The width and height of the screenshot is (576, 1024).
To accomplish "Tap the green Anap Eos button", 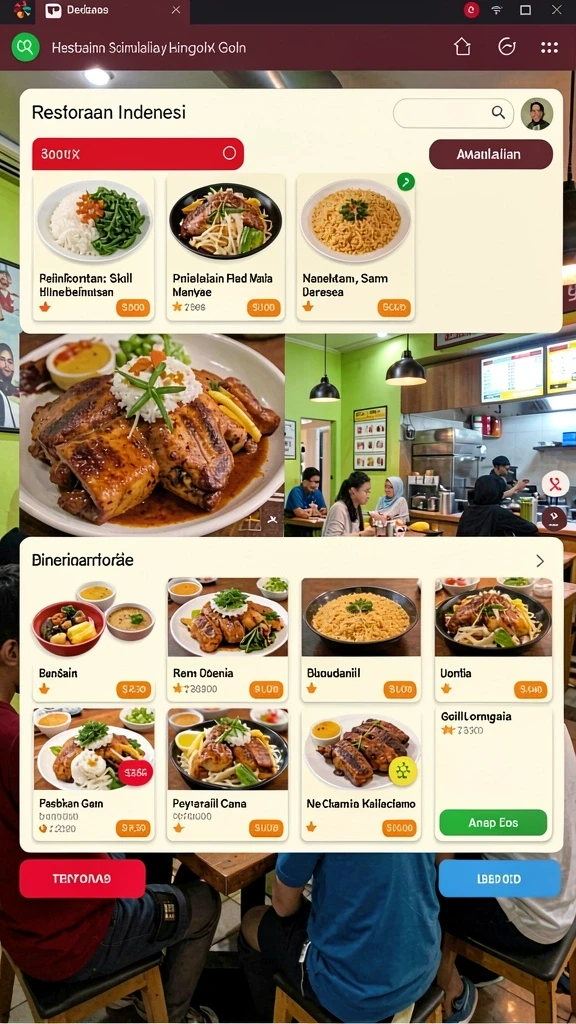I will 493,823.
